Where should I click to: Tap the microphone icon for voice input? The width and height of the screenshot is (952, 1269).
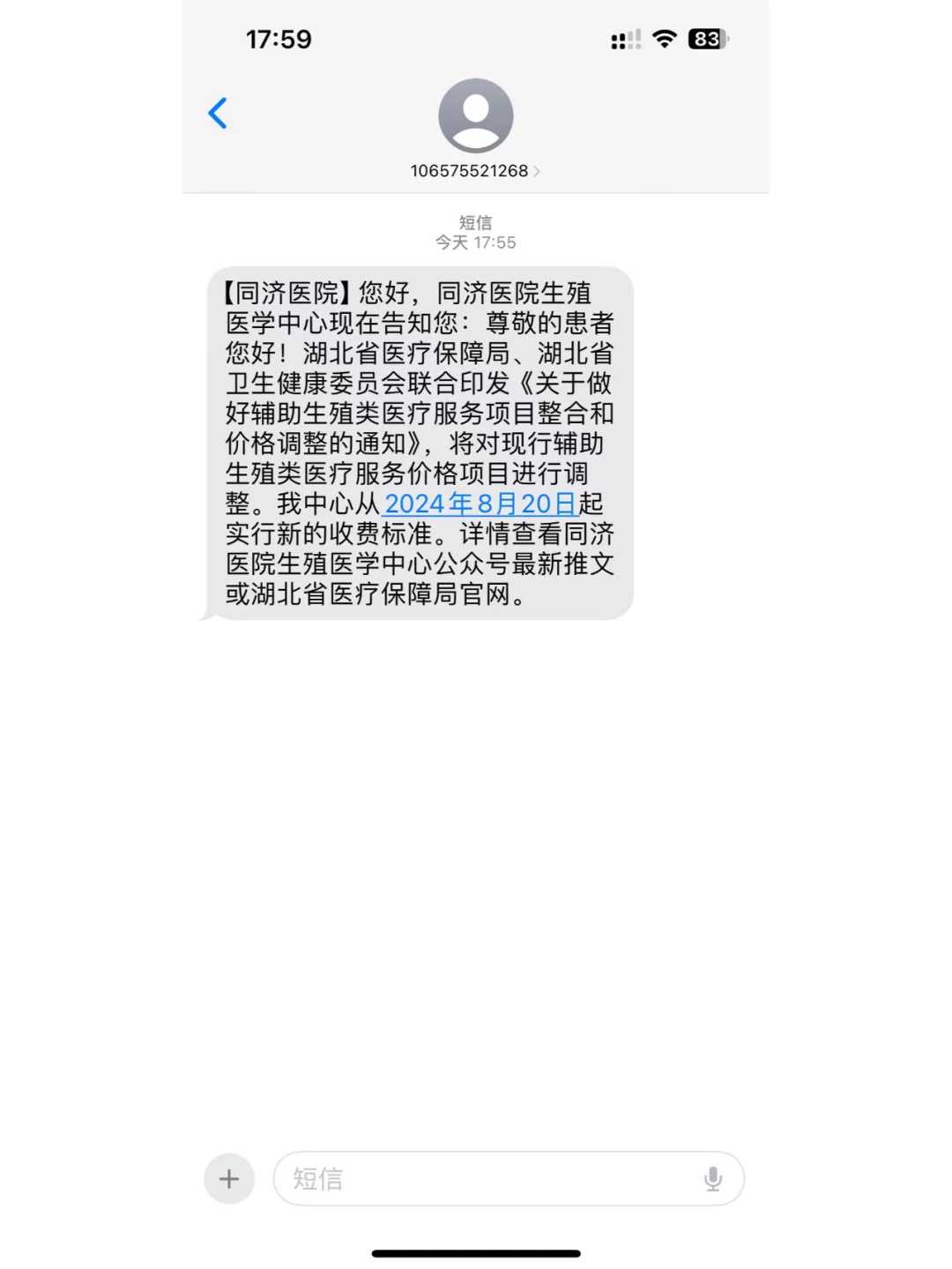tap(713, 1177)
